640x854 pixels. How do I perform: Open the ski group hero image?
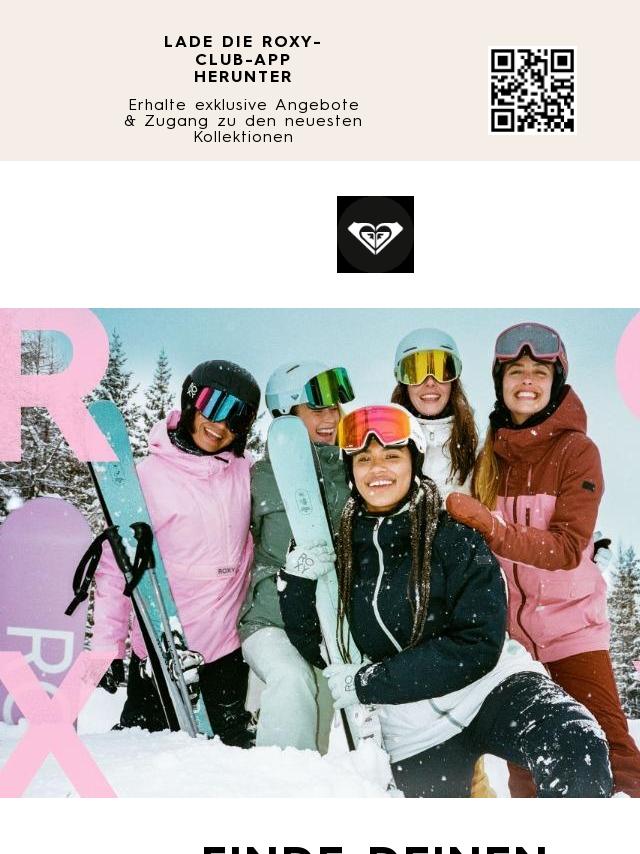pyautogui.click(x=320, y=552)
